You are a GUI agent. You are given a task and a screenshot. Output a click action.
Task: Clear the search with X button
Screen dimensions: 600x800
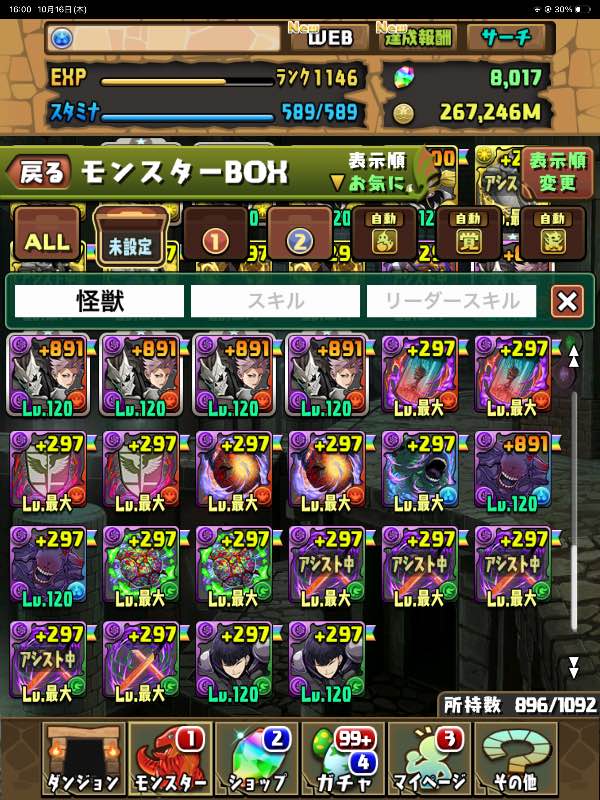click(567, 301)
